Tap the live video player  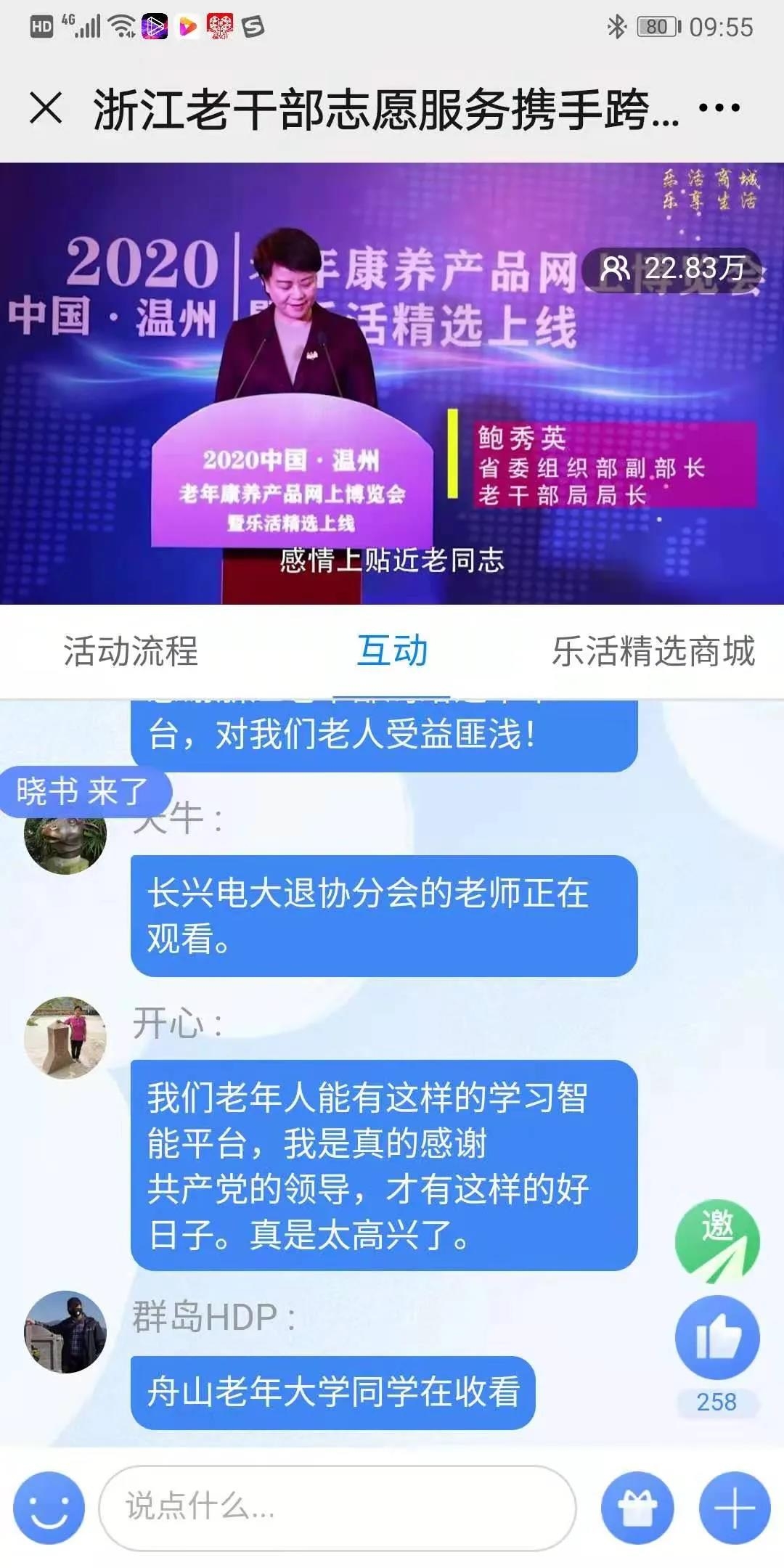pyautogui.click(x=392, y=383)
